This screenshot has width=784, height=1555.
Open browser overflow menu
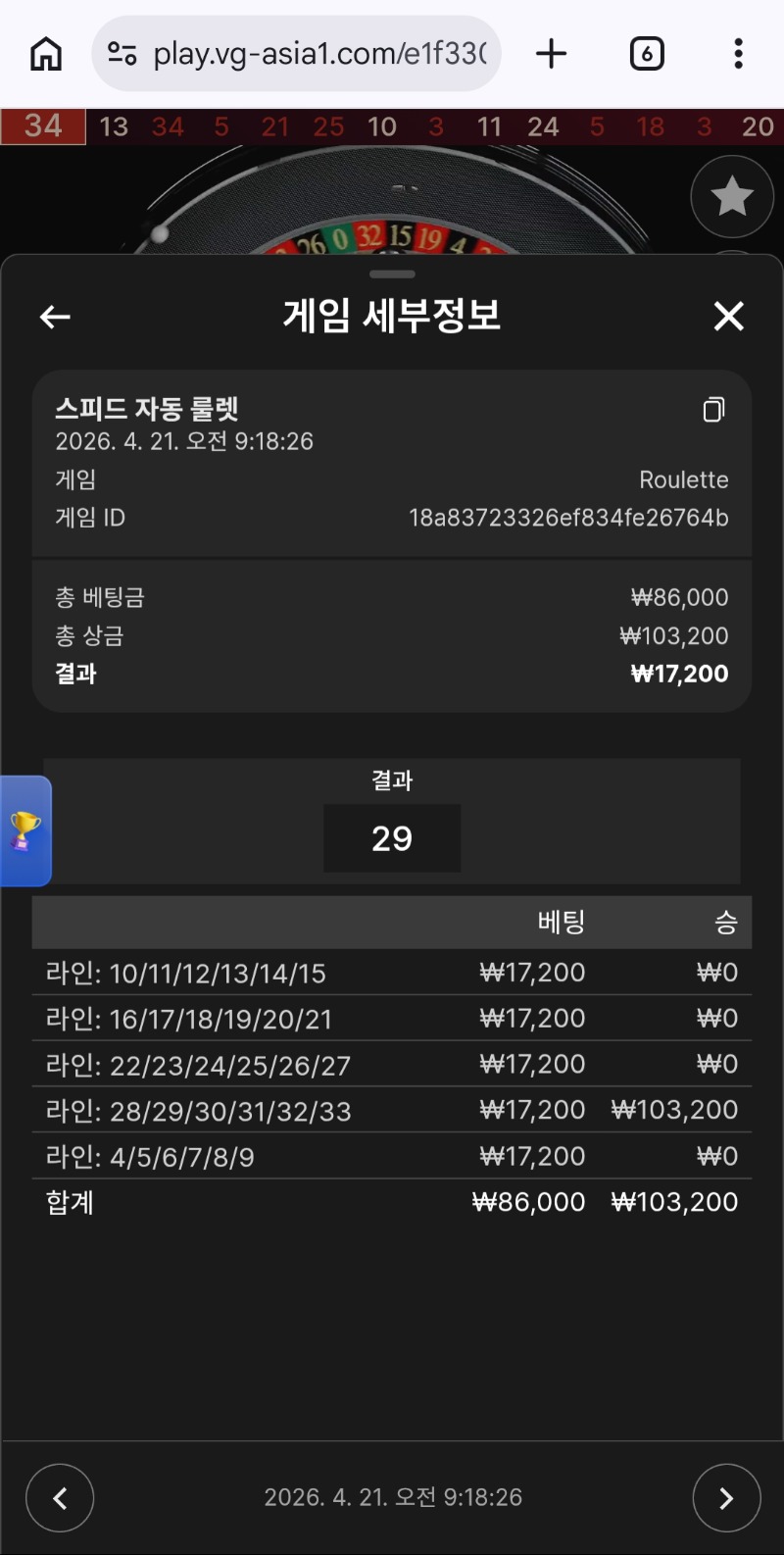pyautogui.click(x=738, y=53)
